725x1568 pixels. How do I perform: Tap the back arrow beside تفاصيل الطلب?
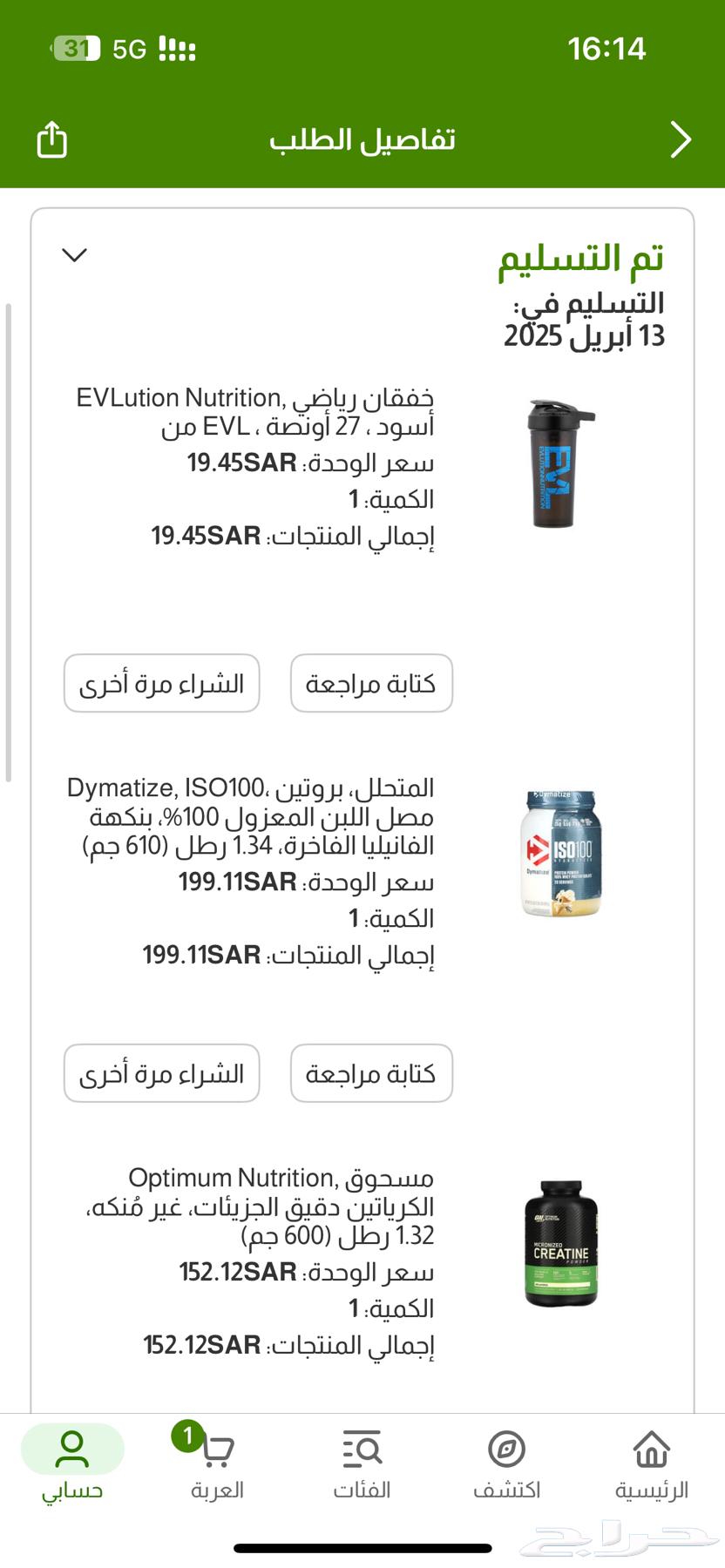click(x=681, y=139)
